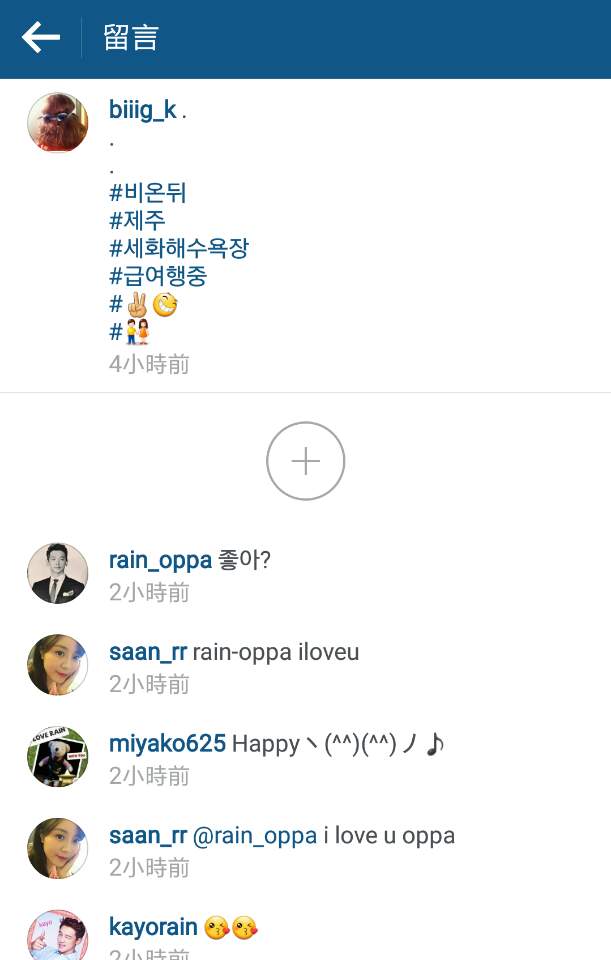Load more comments with the plus button

coord(305,461)
